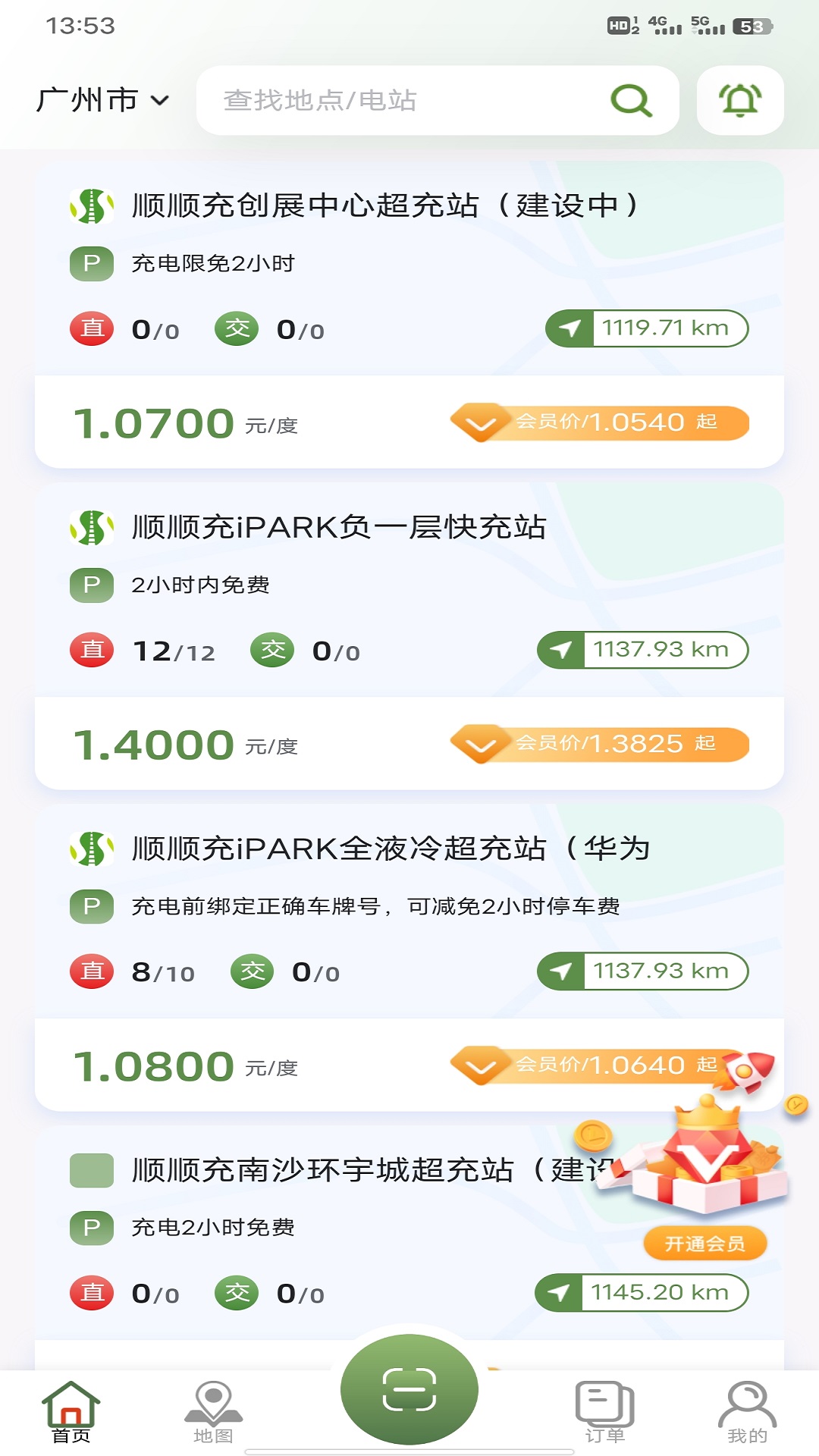The width and height of the screenshot is (819, 1456).
Task: Open the notification bell
Action: point(739,99)
